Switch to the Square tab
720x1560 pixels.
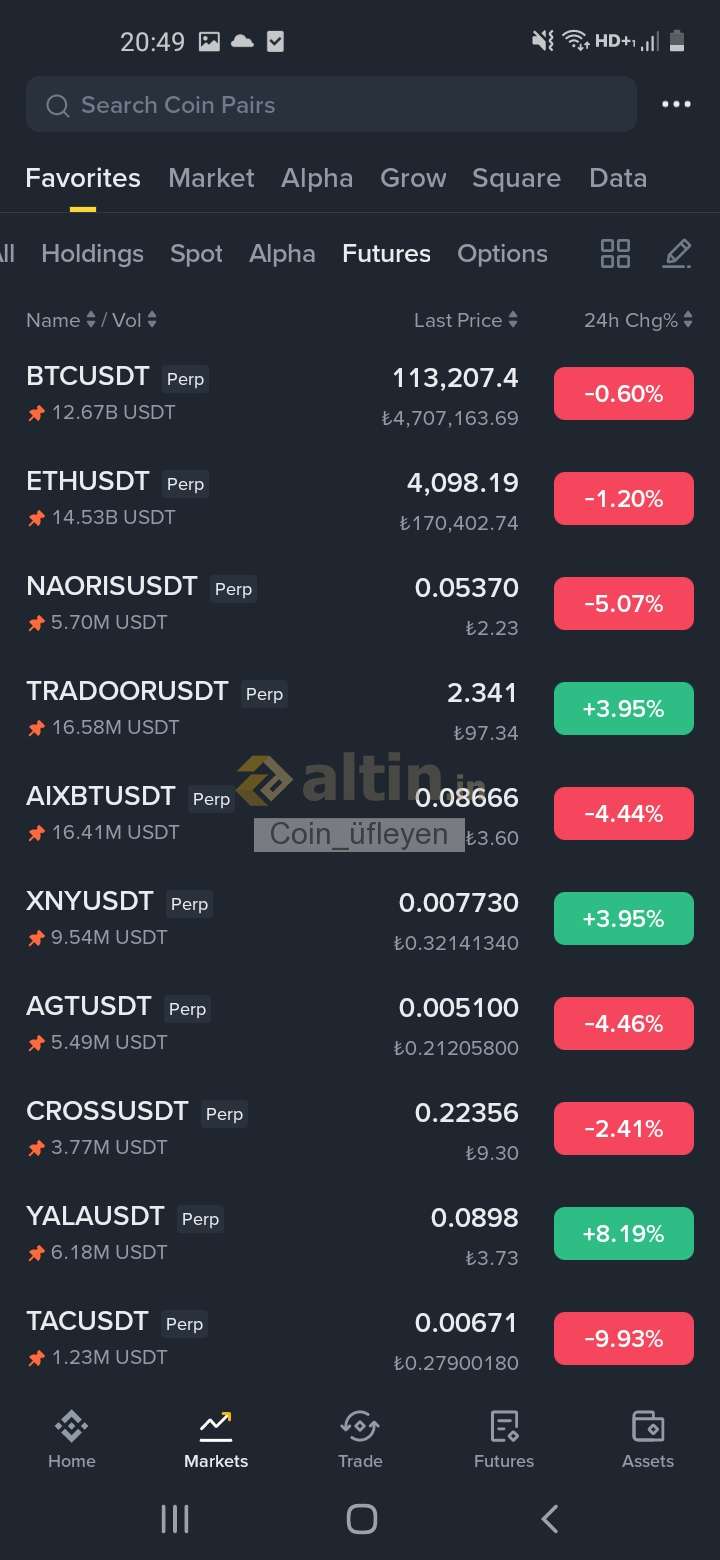[516, 178]
